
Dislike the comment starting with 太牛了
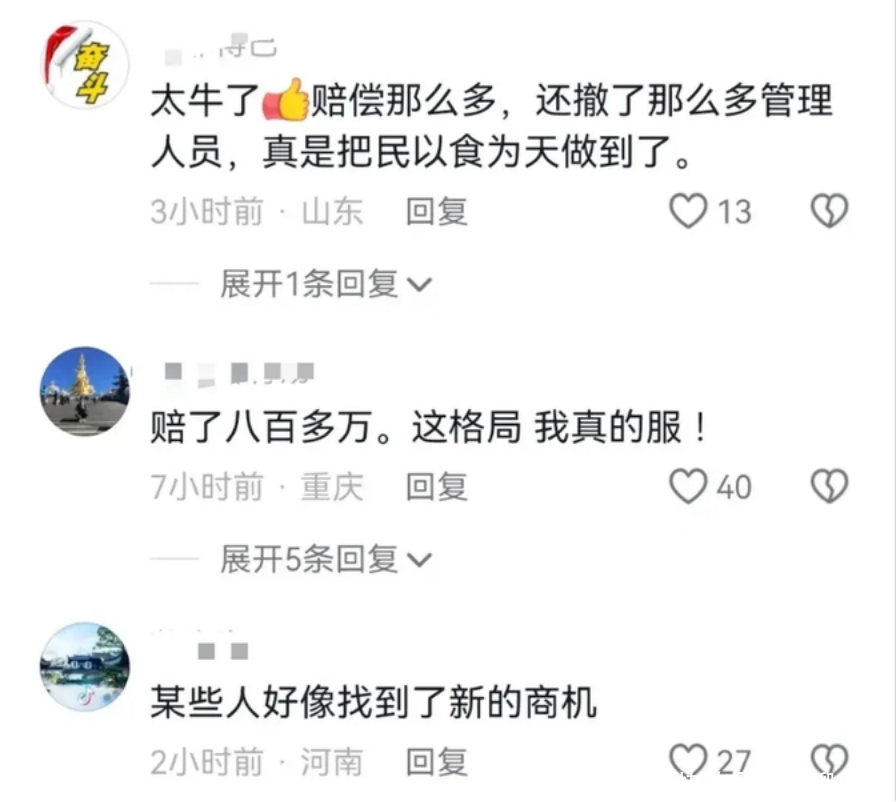point(829,211)
